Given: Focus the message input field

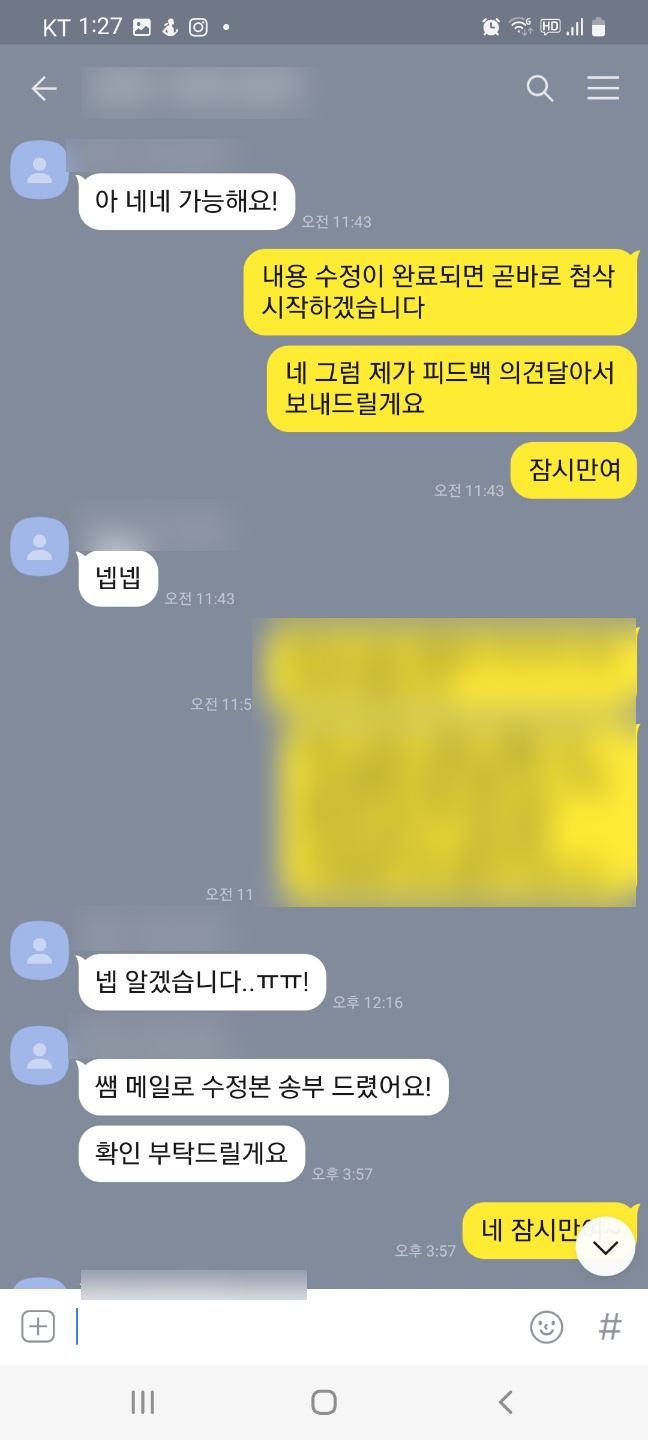Looking at the screenshot, I should (x=290, y=1327).
